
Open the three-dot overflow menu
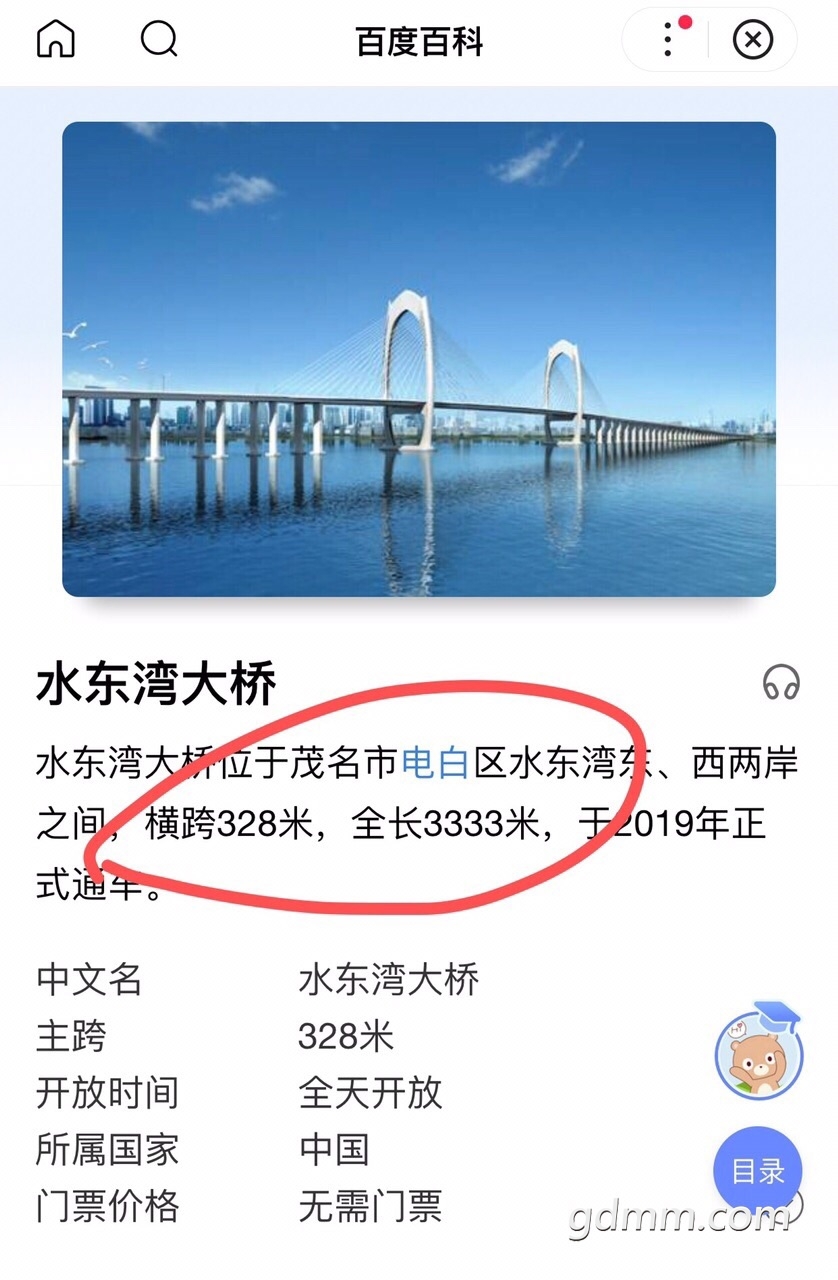click(x=668, y=40)
